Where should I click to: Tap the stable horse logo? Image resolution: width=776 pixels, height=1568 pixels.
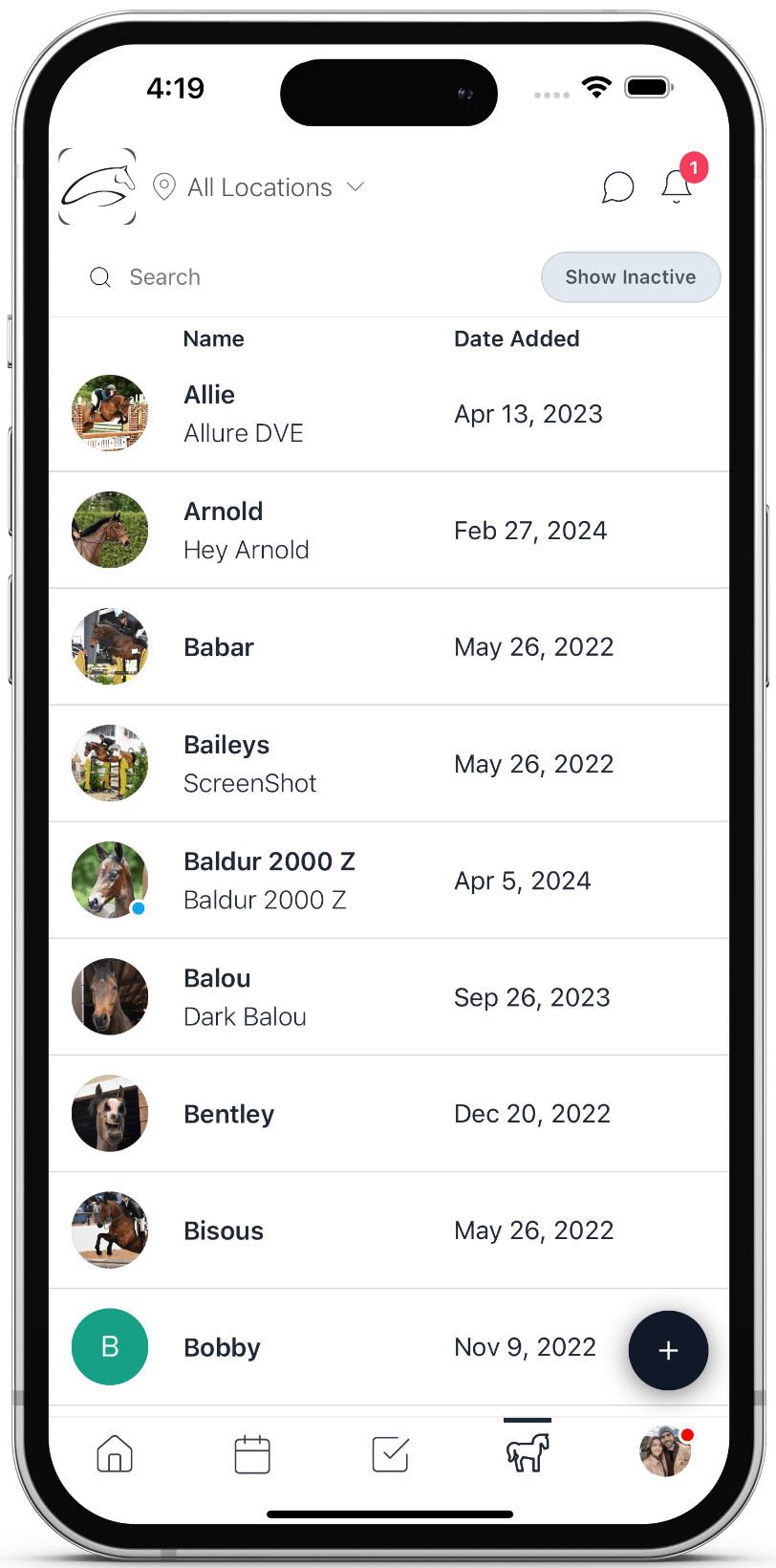97,186
